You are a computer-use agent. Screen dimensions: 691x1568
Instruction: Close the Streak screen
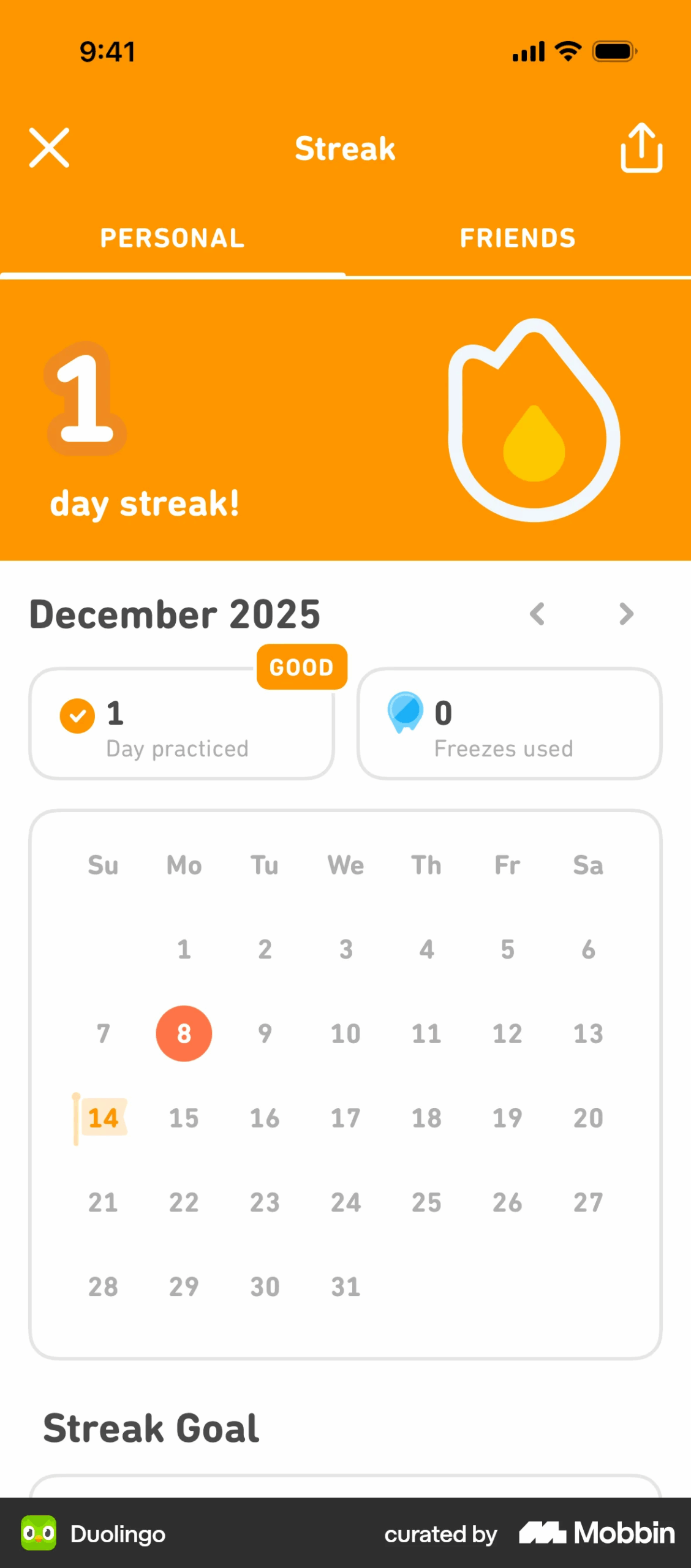(x=50, y=148)
